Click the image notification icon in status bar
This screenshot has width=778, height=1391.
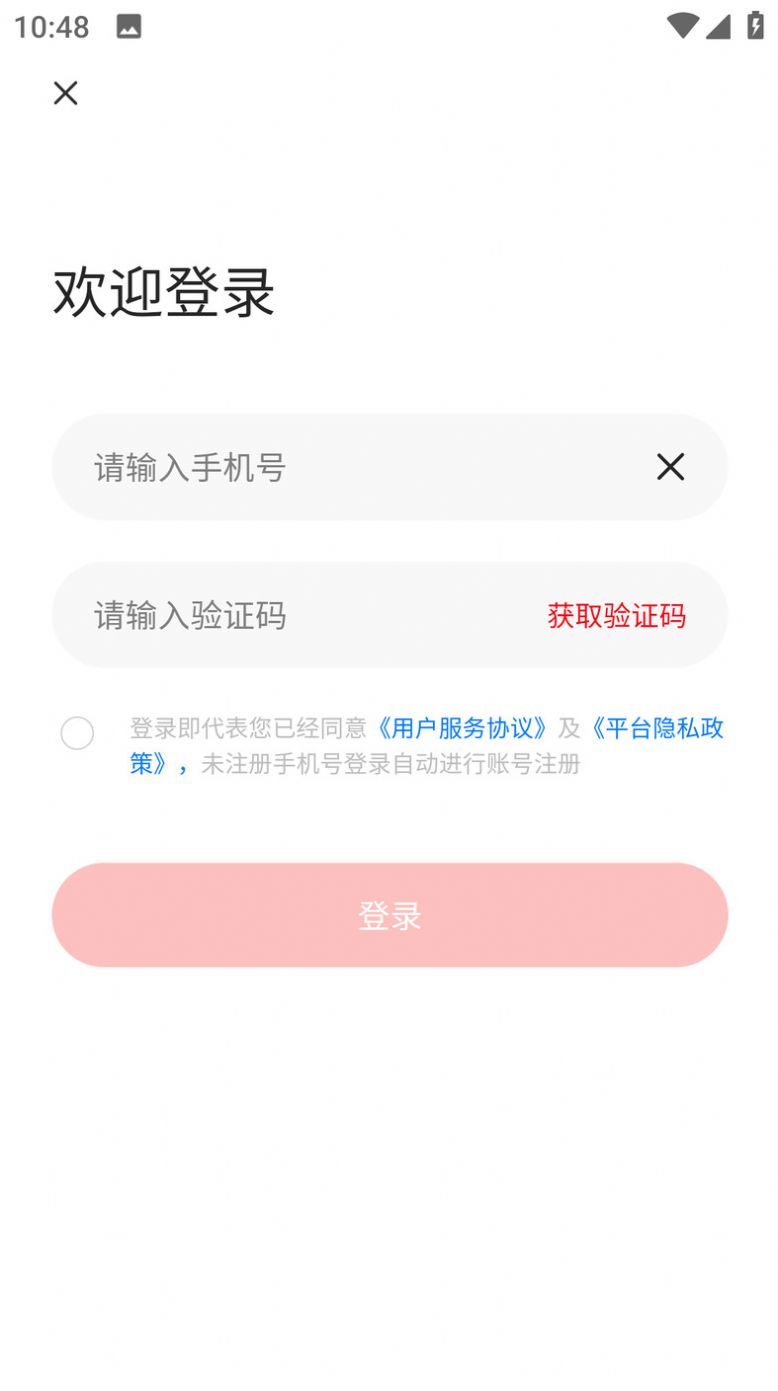[131, 27]
